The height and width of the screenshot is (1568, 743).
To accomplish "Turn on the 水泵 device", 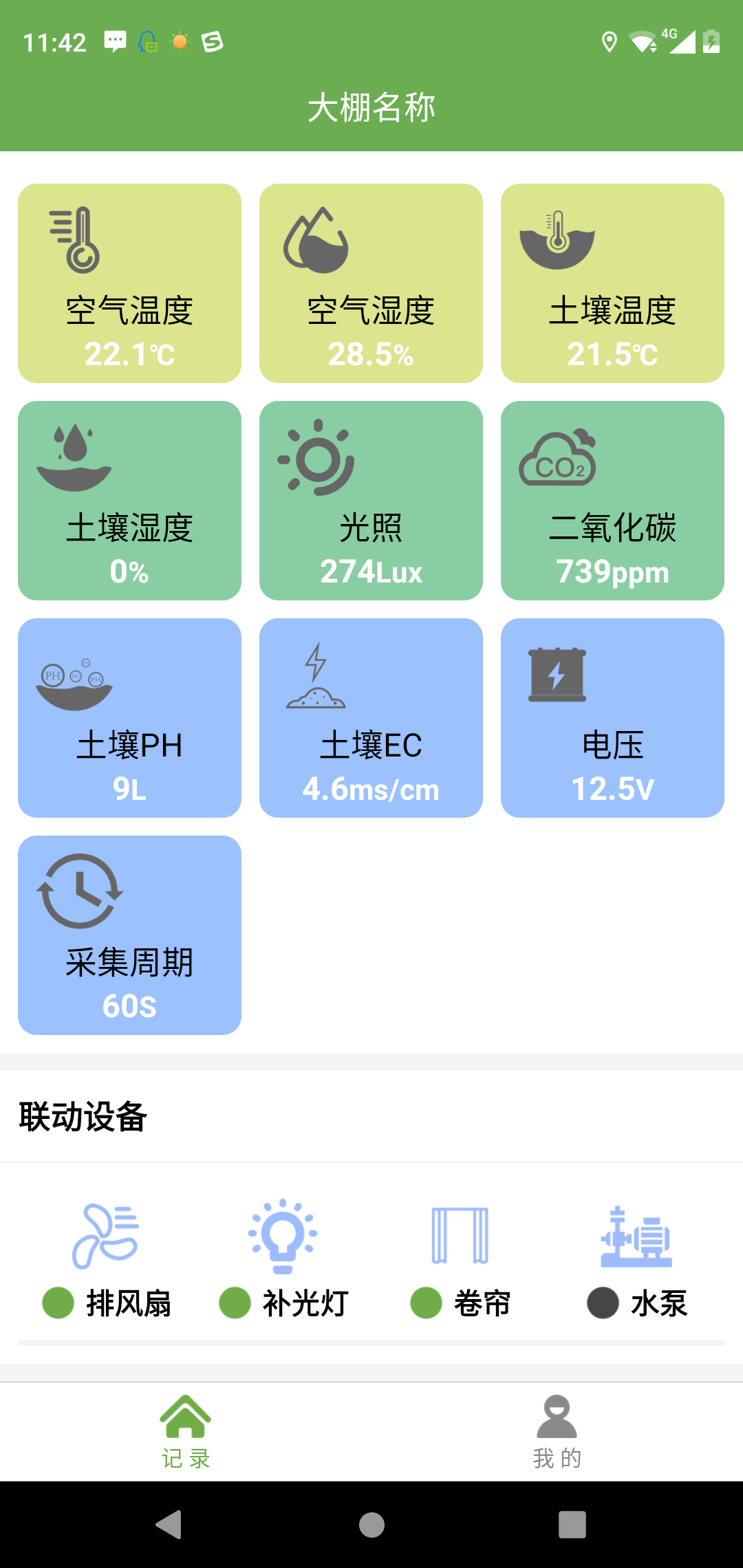I will pyautogui.click(x=636, y=1260).
